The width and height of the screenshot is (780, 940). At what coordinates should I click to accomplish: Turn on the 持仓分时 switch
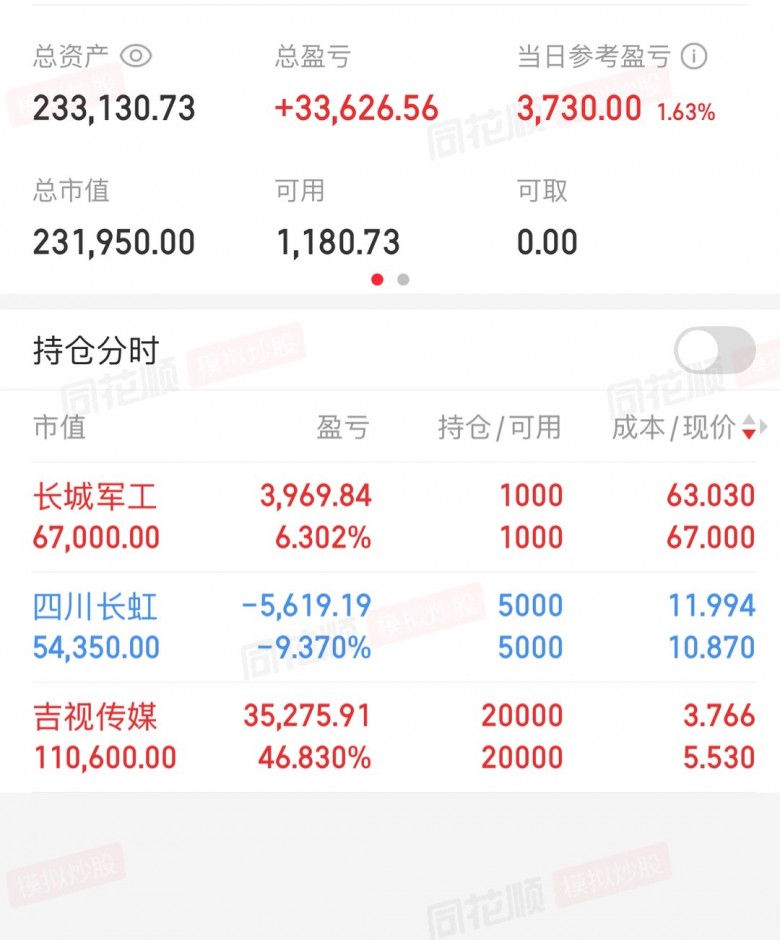coord(714,351)
